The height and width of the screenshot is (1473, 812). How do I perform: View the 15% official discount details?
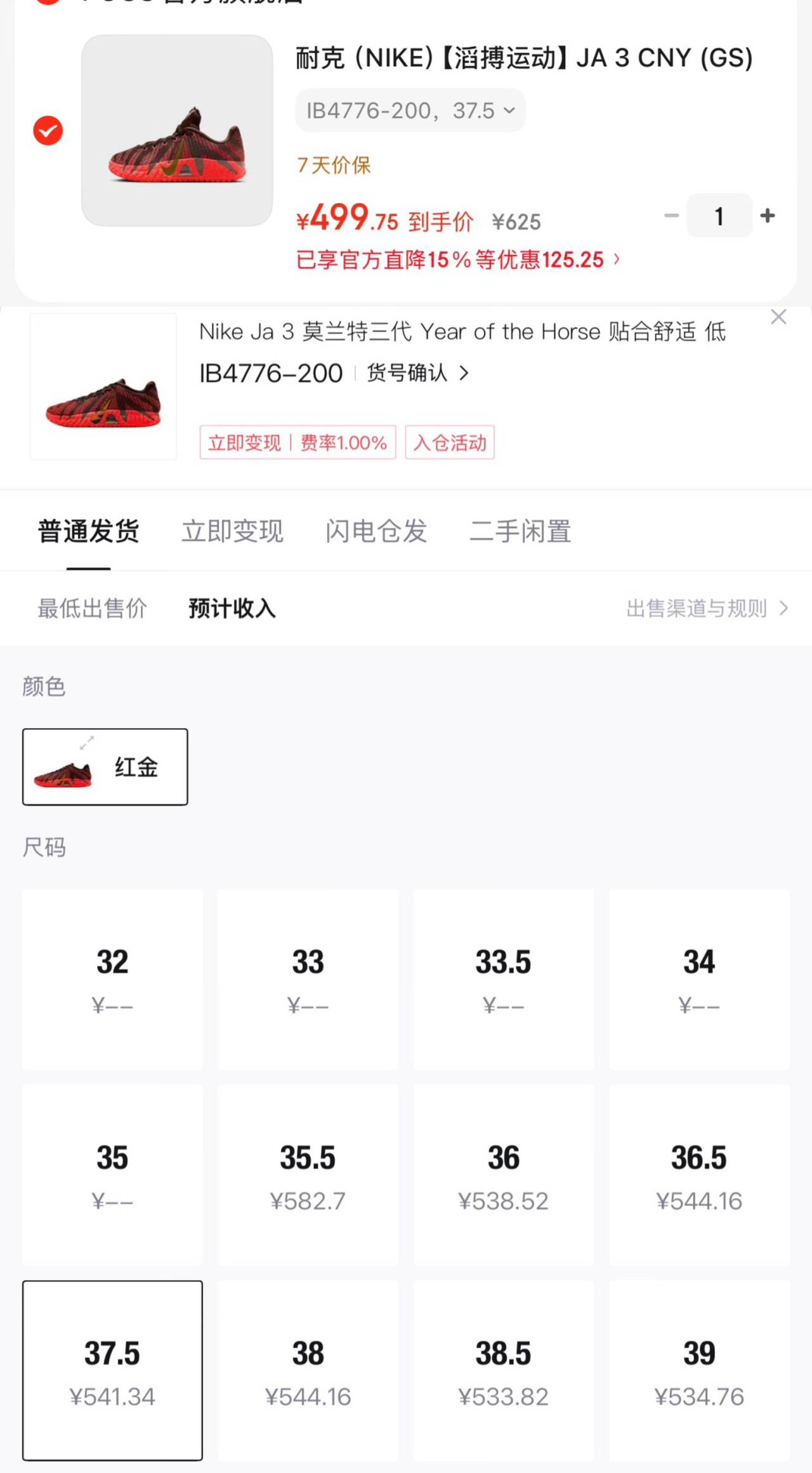pos(458,260)
